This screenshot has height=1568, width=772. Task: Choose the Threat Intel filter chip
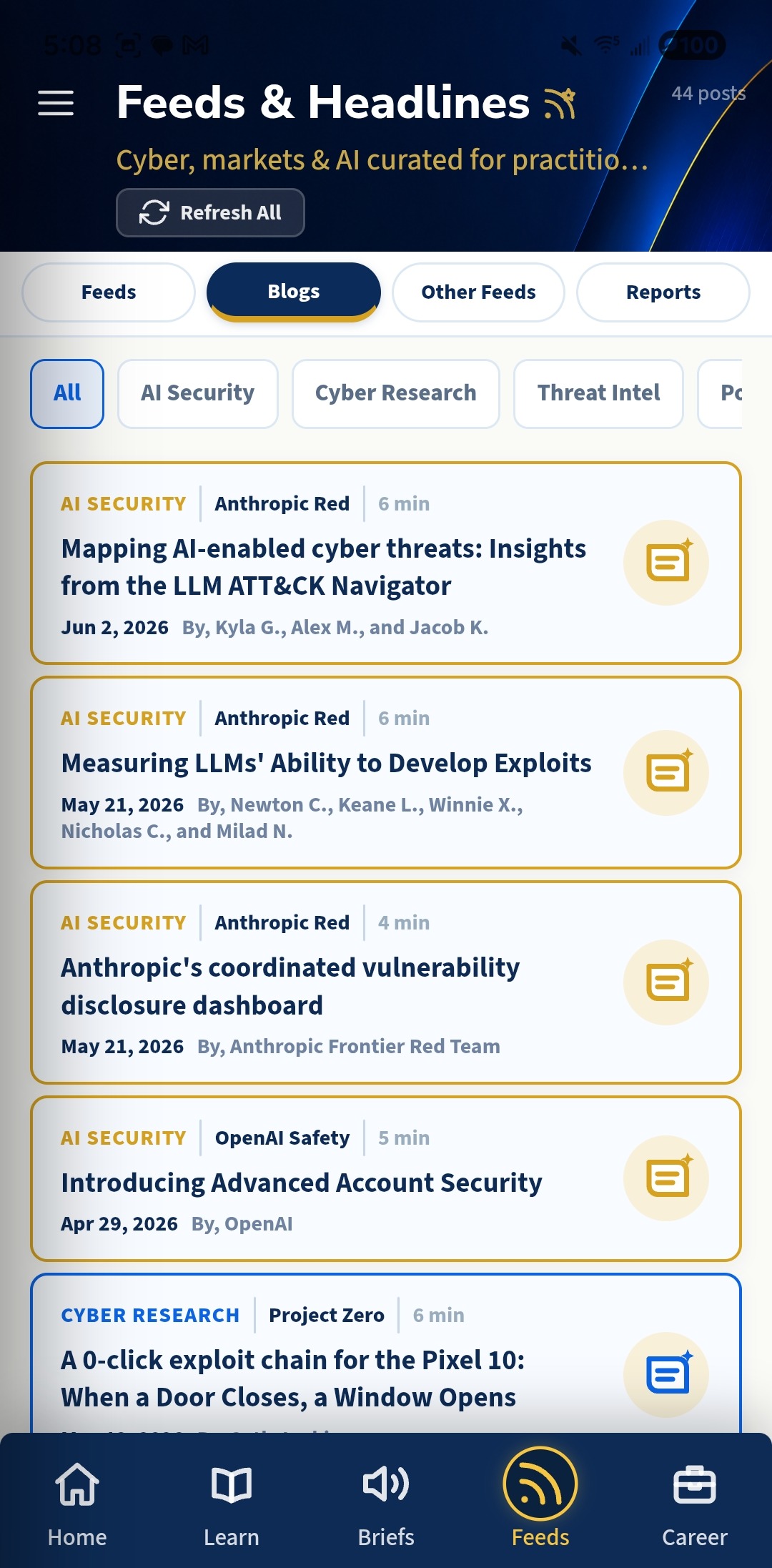[598, 393]
